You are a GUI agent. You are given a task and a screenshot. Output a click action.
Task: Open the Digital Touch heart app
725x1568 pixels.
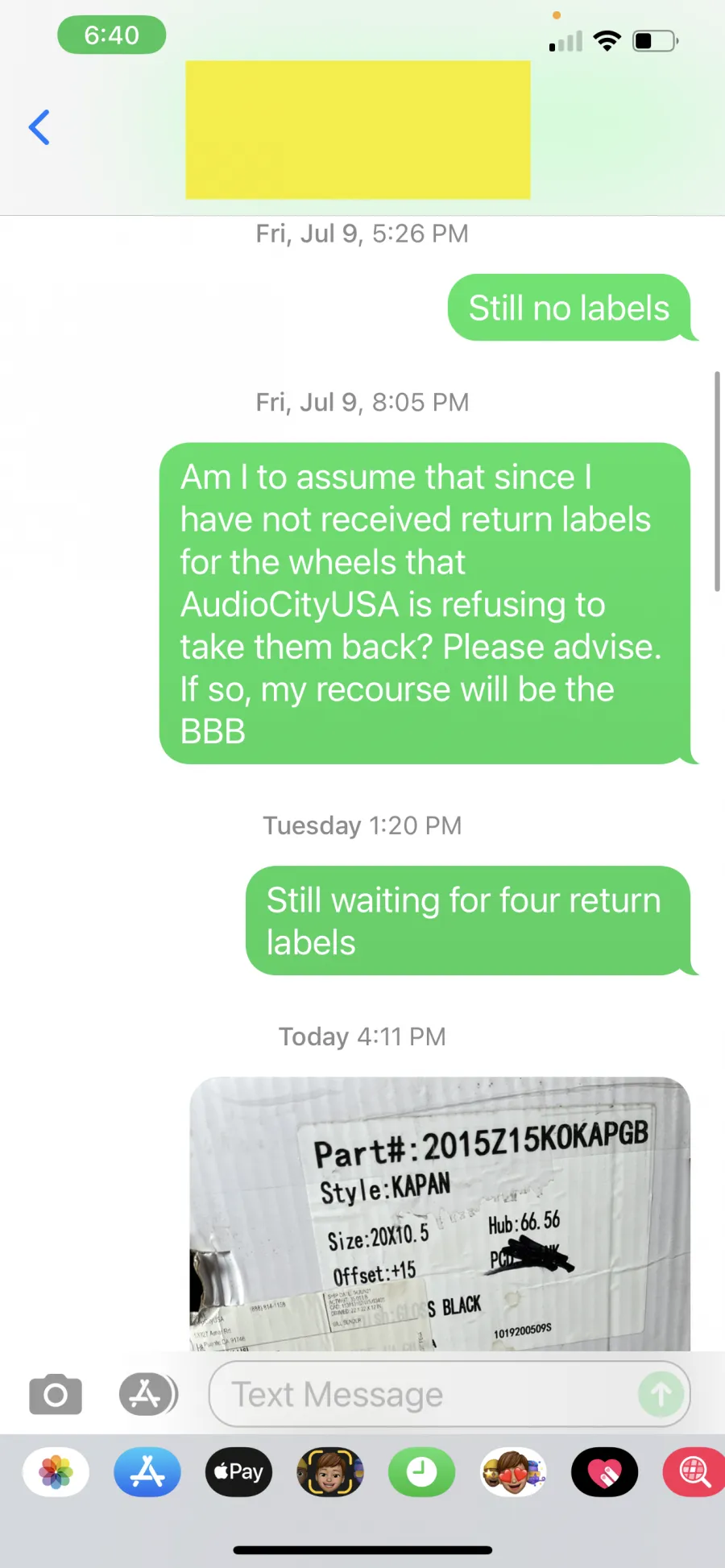604,1471
